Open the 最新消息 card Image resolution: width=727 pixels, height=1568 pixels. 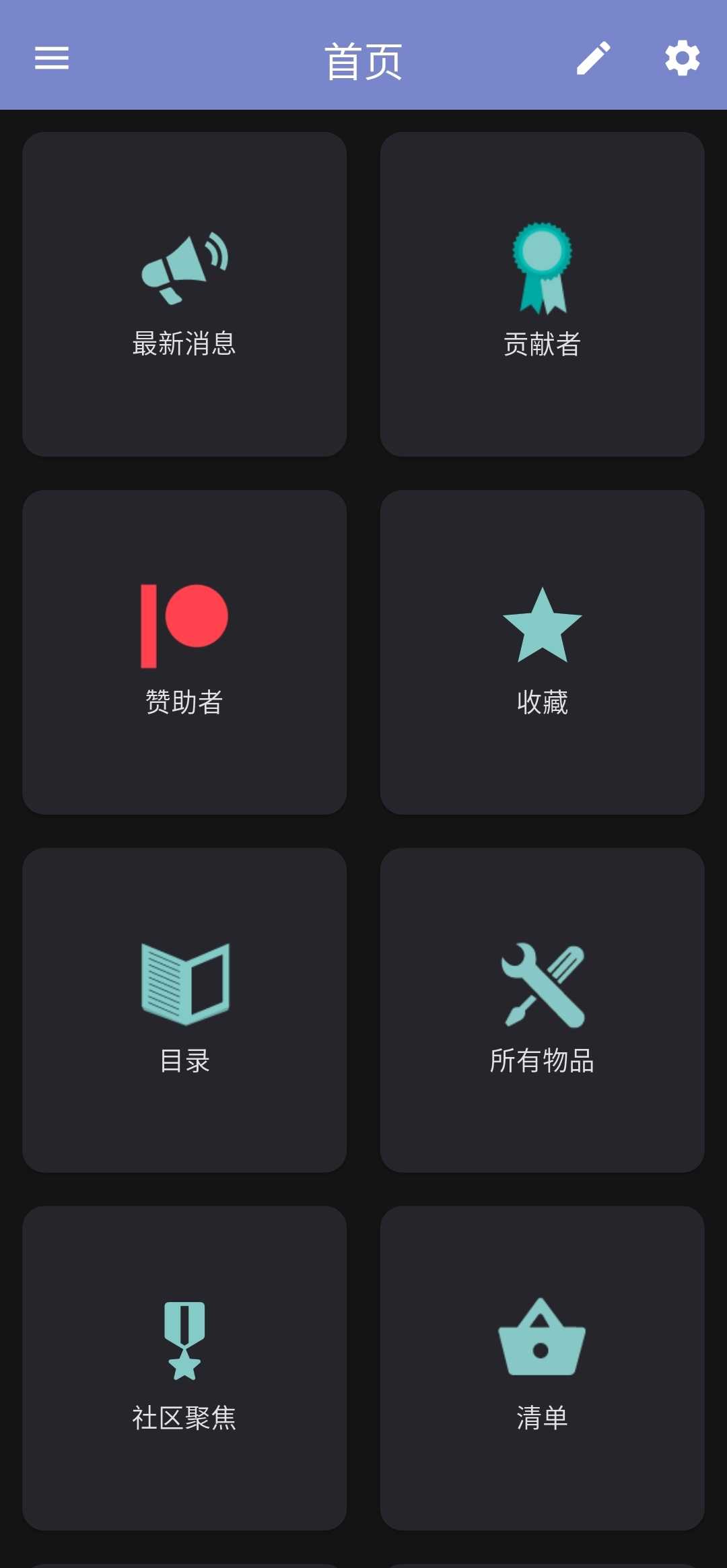pyautogui.click(x=184, y=294)
